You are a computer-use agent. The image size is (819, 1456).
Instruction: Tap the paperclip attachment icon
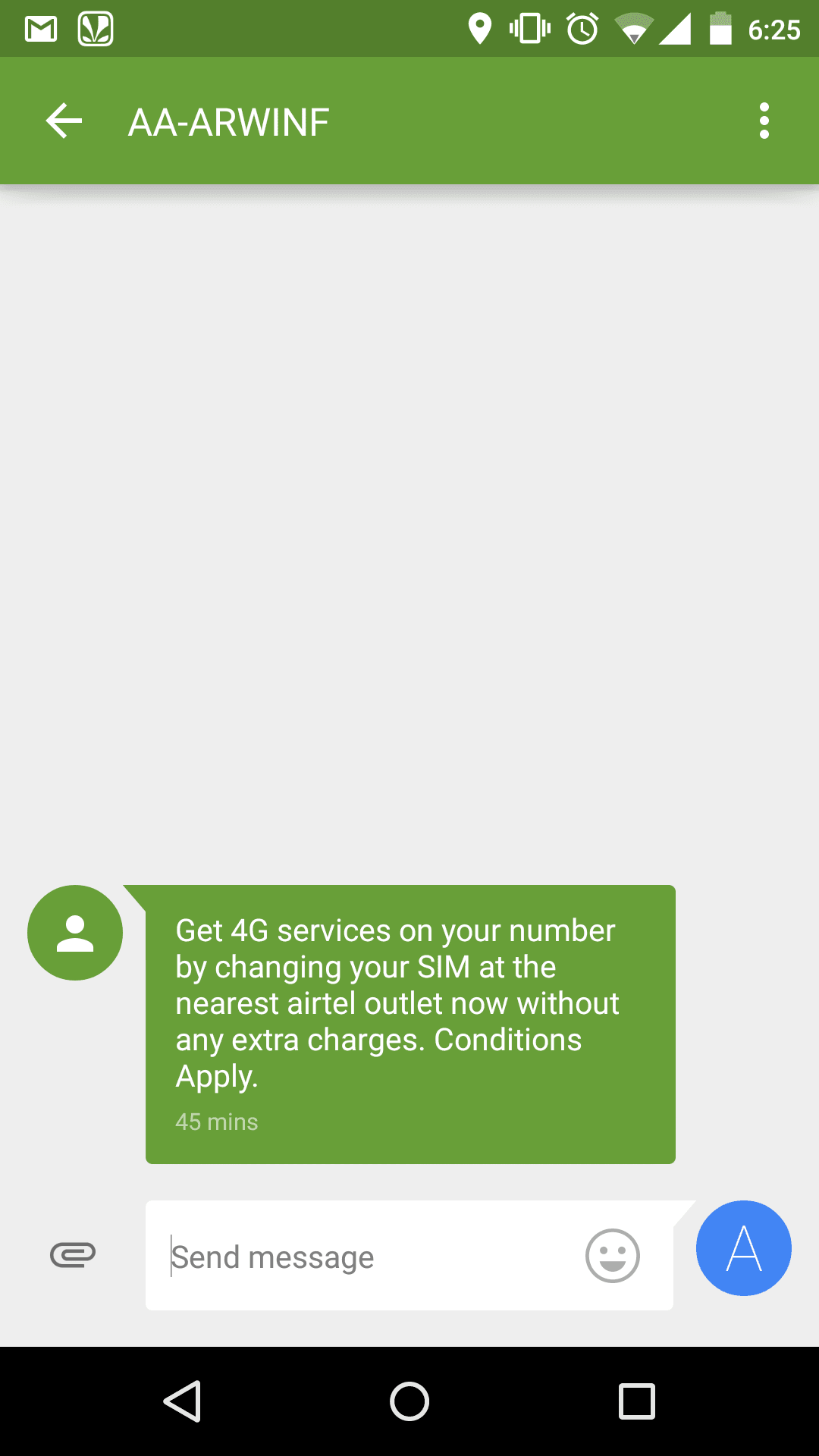click(x=73, y=1255)
